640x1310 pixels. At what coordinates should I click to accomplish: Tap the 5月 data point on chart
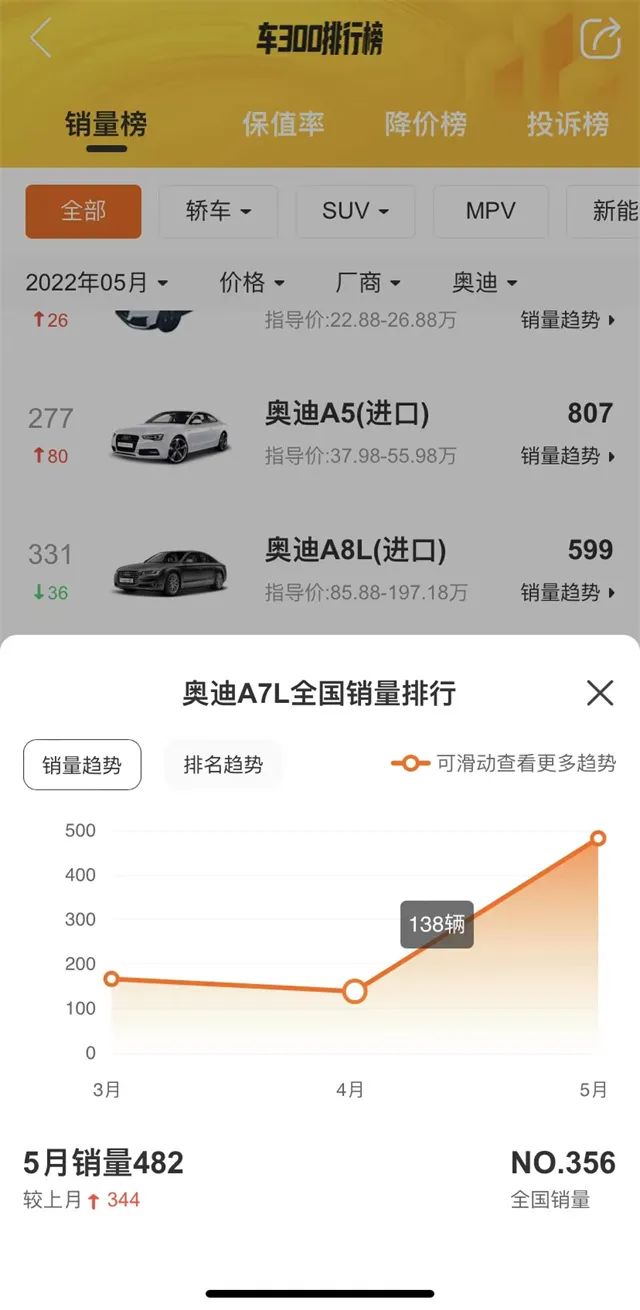point(598,838)
